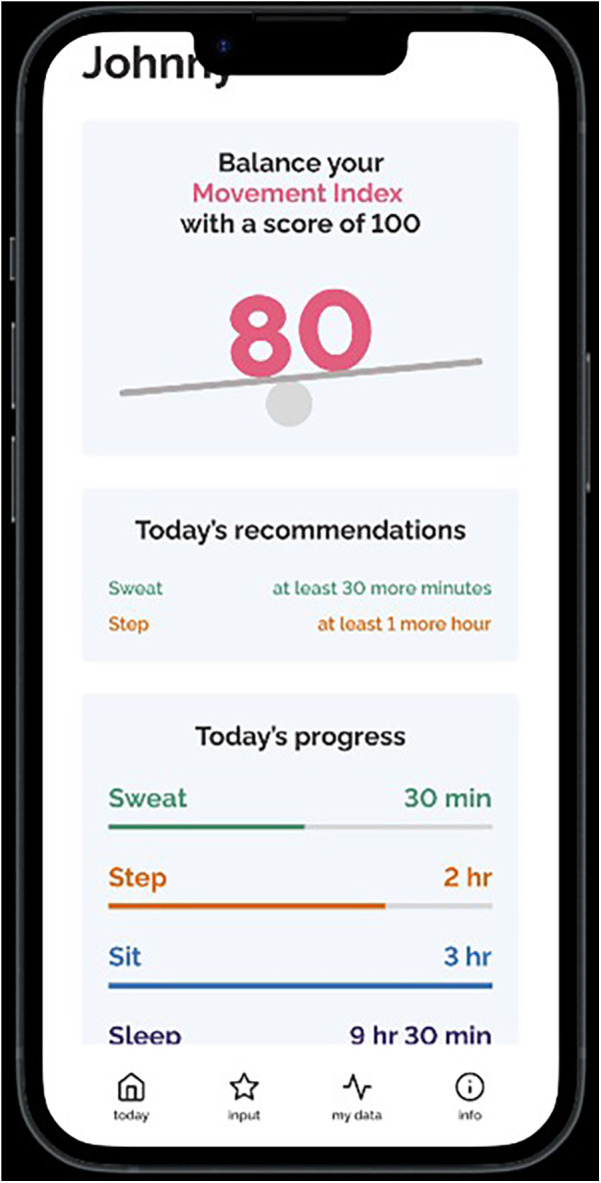This screenshot has height=1183, width=601.
Task: Open the input tab
Action: click(x=244, y=1098)
